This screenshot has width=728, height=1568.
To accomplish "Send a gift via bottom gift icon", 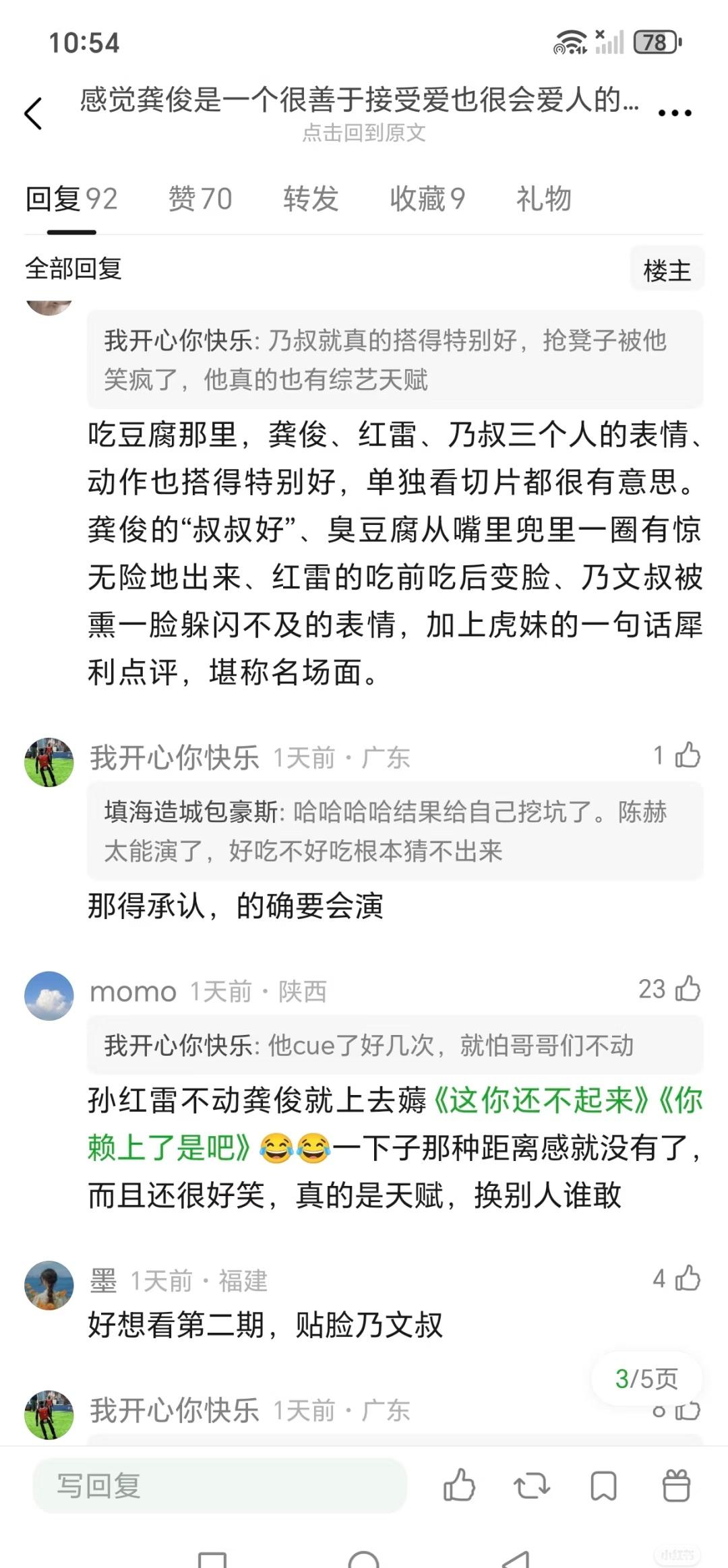I will coord(676,1485).
